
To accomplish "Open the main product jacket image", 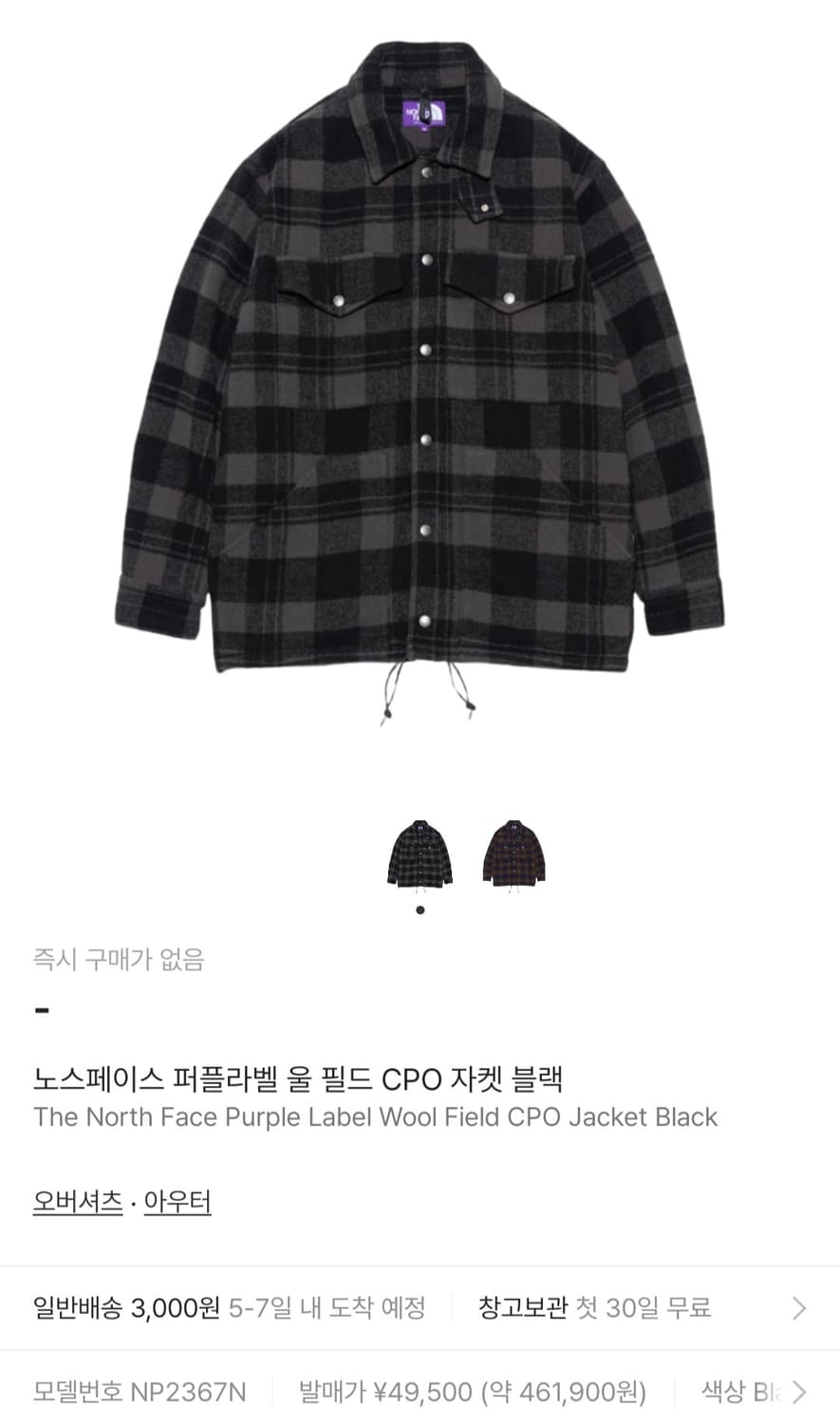I will [420, 380].
